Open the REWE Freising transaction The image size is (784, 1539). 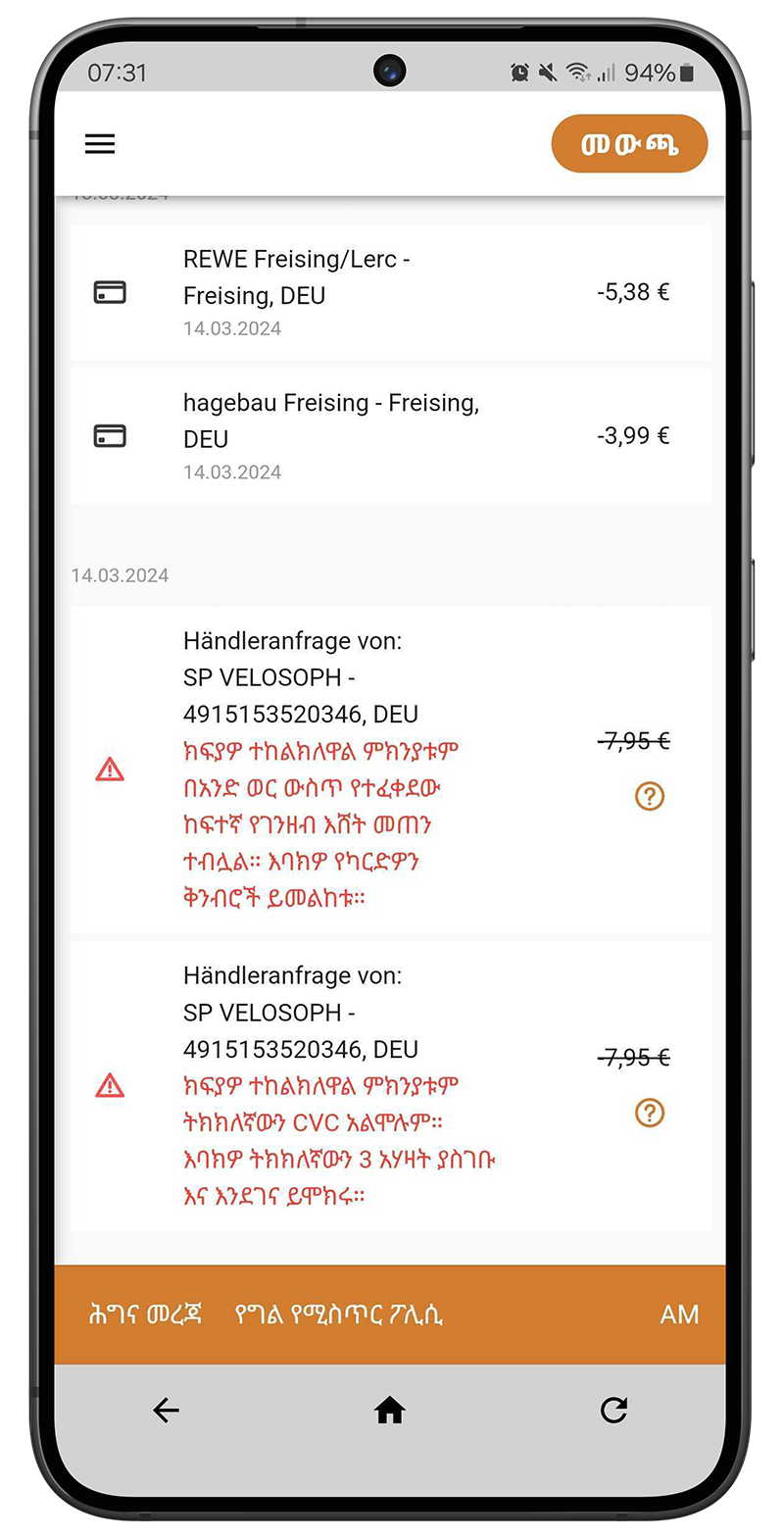click(391, 292)
